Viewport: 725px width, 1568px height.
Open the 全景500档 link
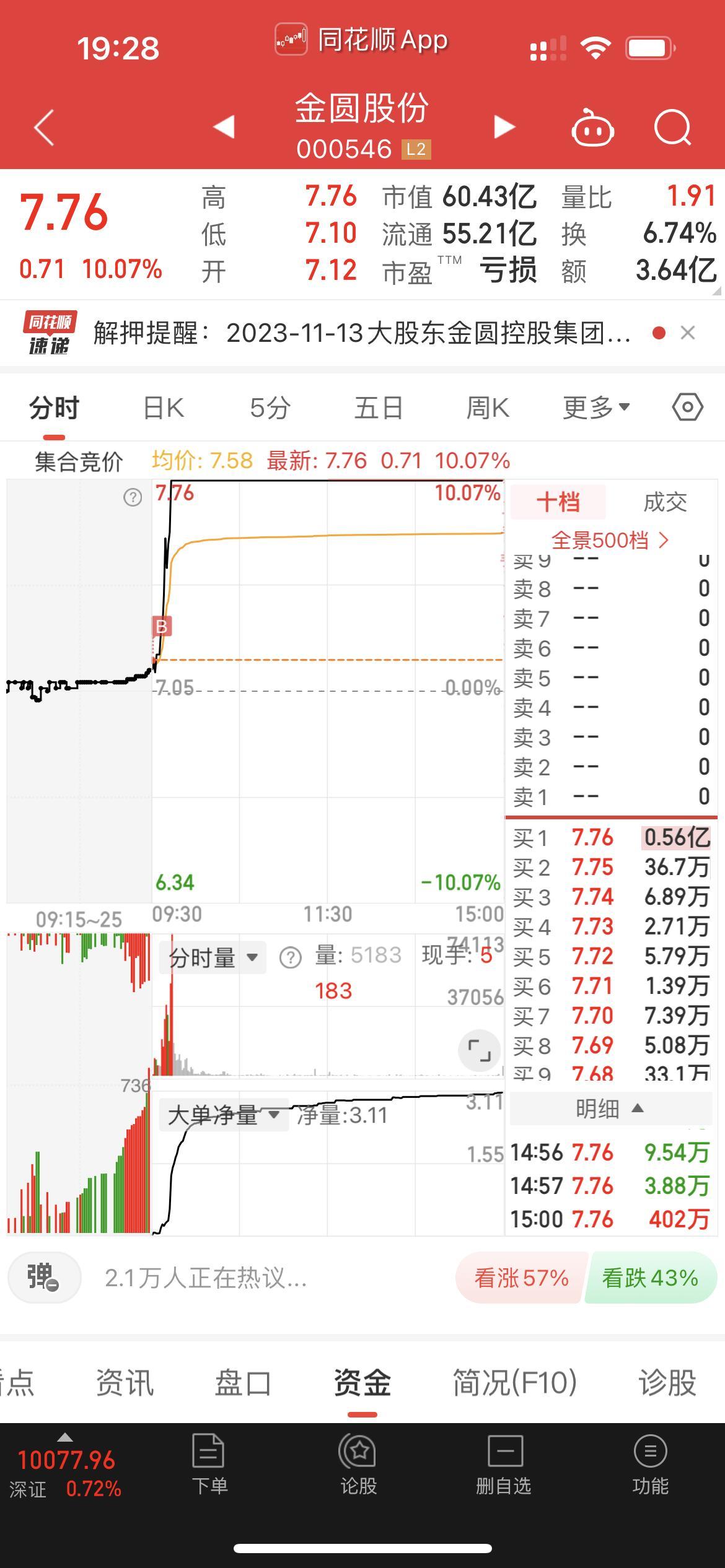(x=610, y=540)
